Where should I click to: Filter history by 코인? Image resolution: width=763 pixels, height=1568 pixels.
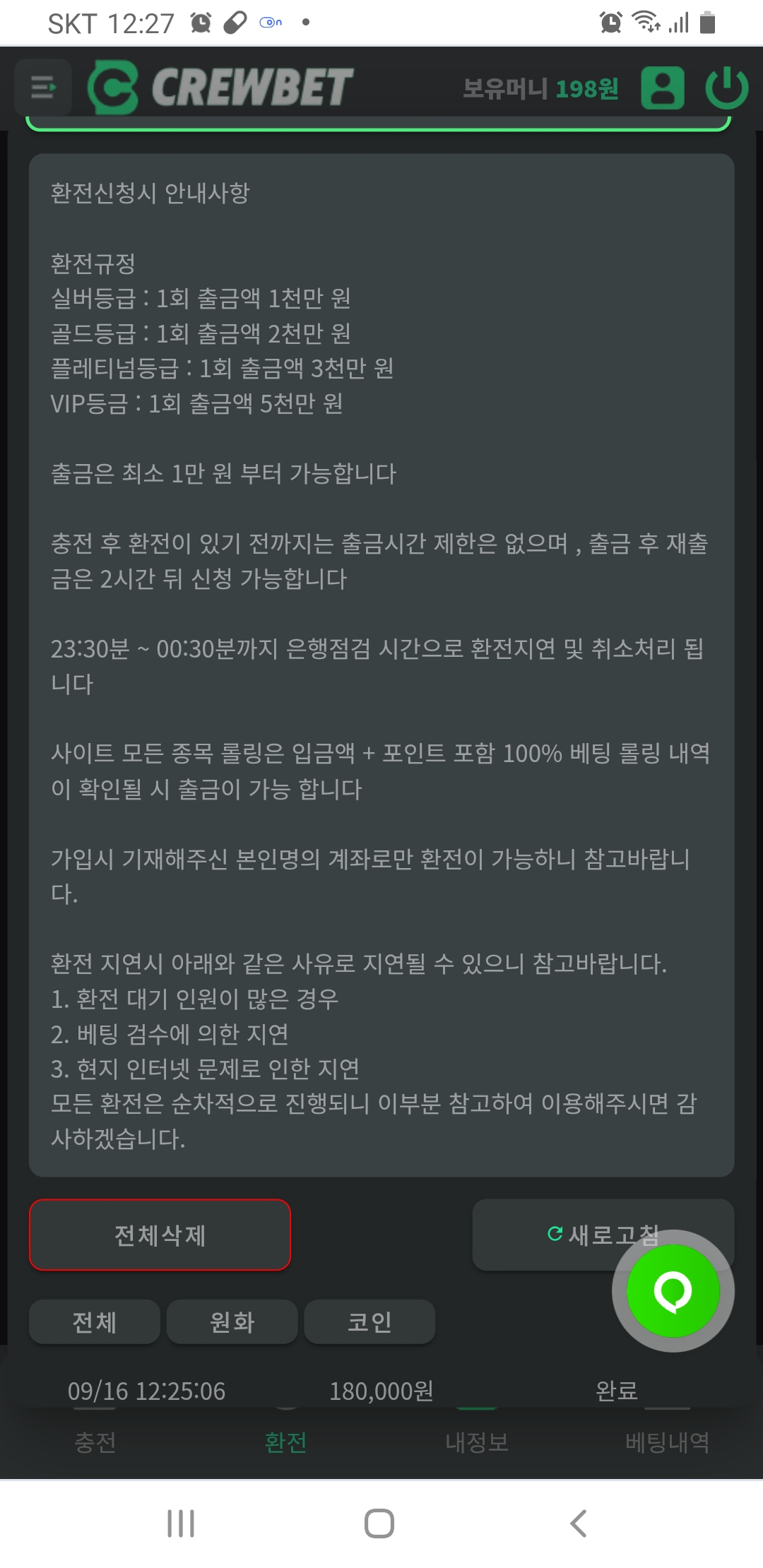click(x=369, y=1321)
